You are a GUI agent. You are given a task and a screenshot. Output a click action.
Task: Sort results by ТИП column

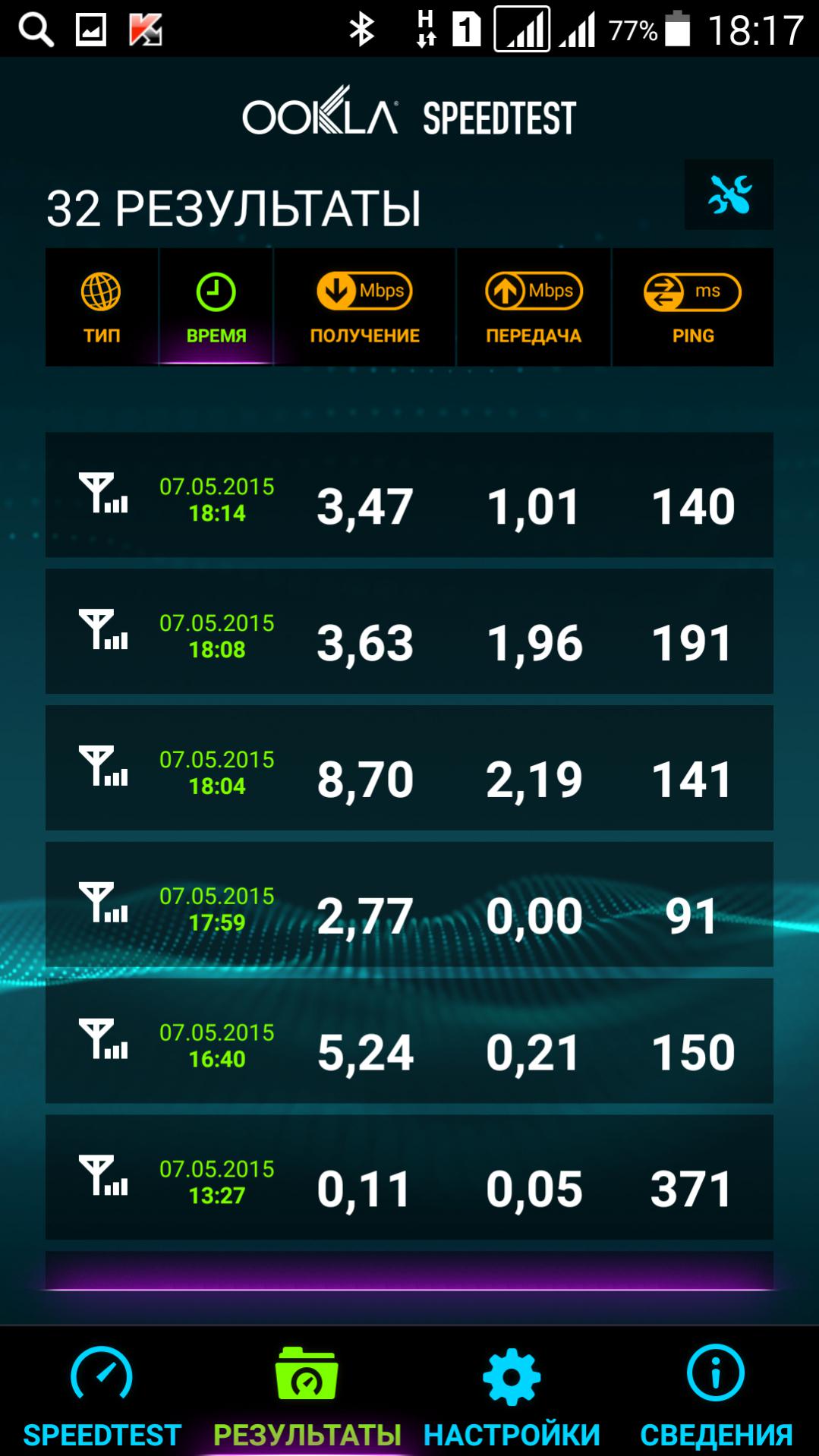coord(102,307)
